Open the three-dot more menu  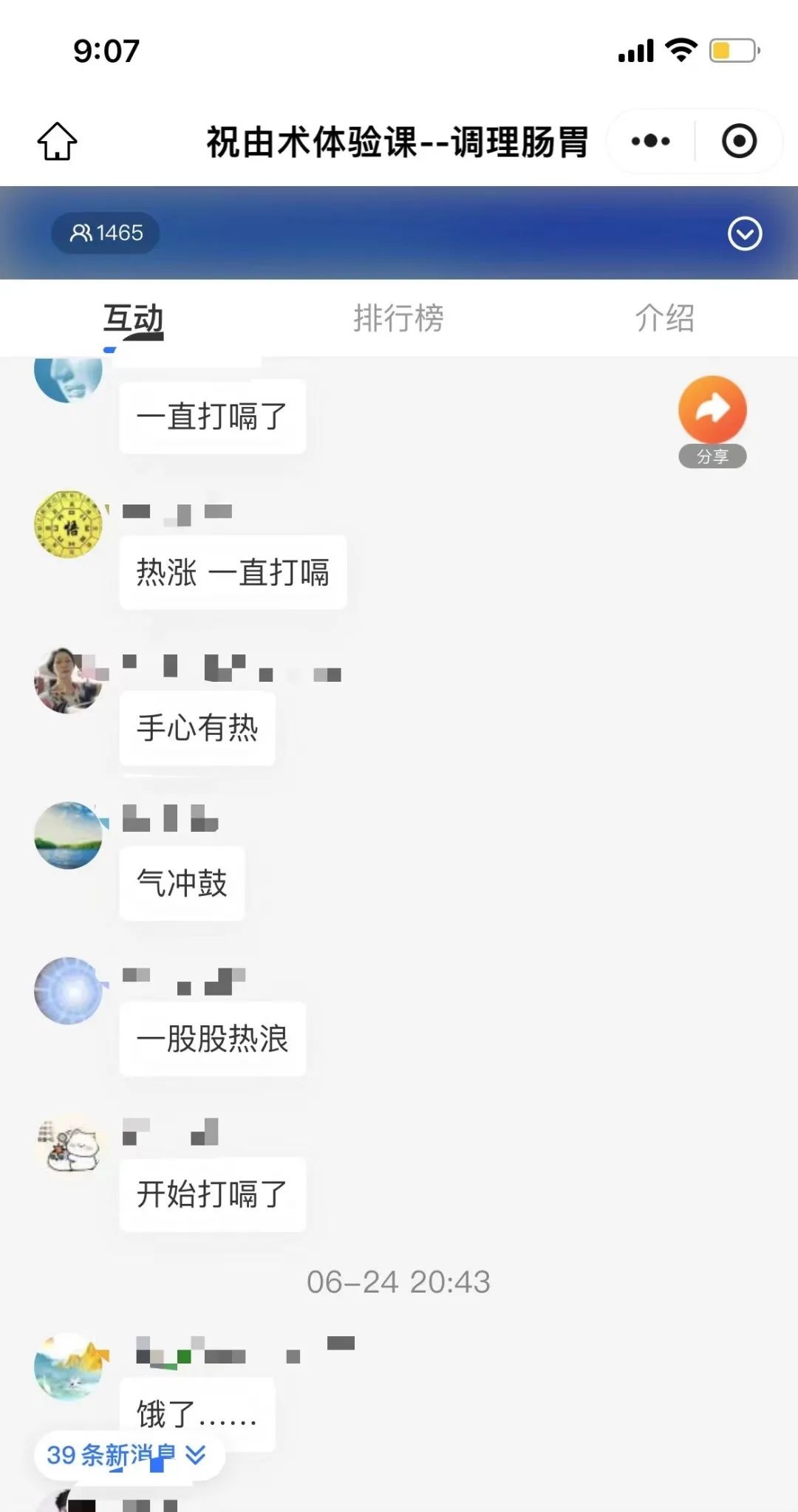tap(650, 141)
